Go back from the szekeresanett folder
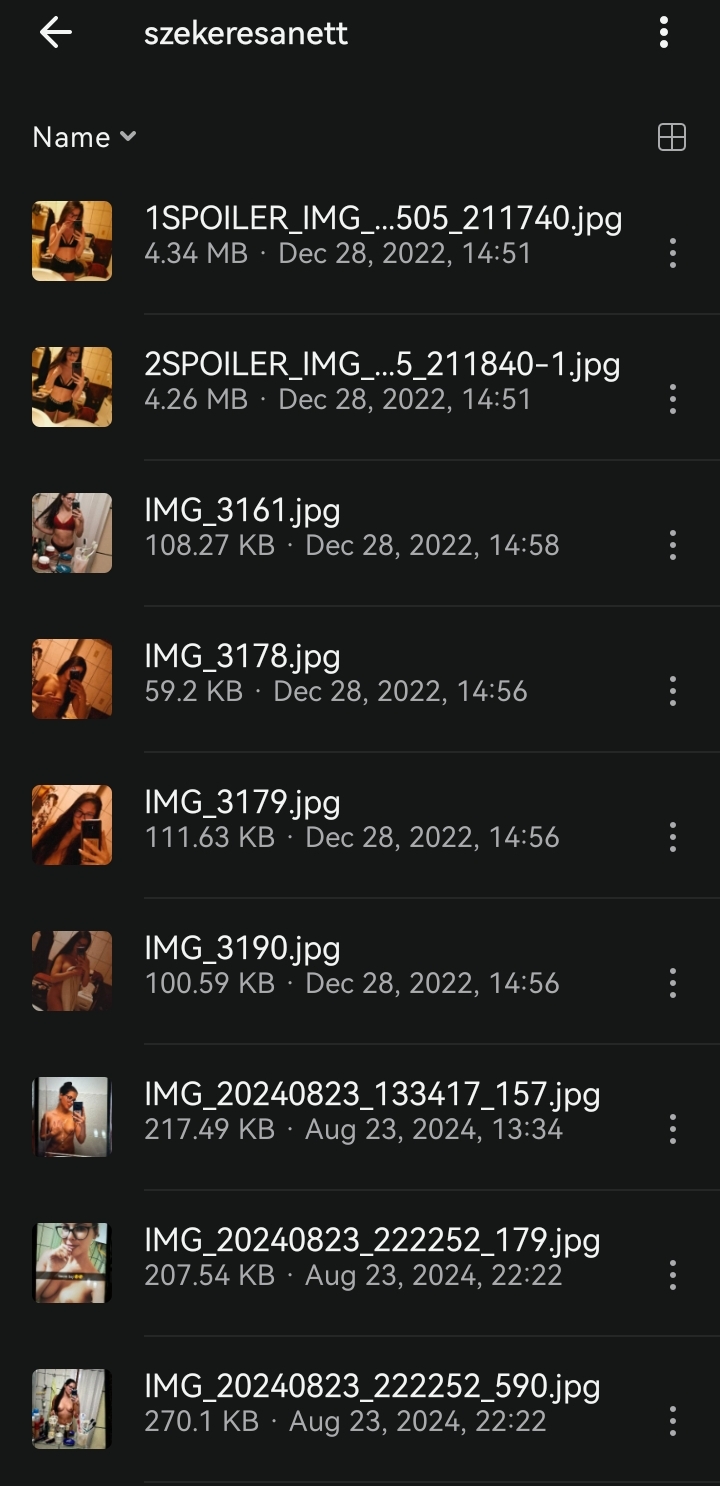Image resolution: width=720 pixels, height=1486 pixels. point(56,33)
